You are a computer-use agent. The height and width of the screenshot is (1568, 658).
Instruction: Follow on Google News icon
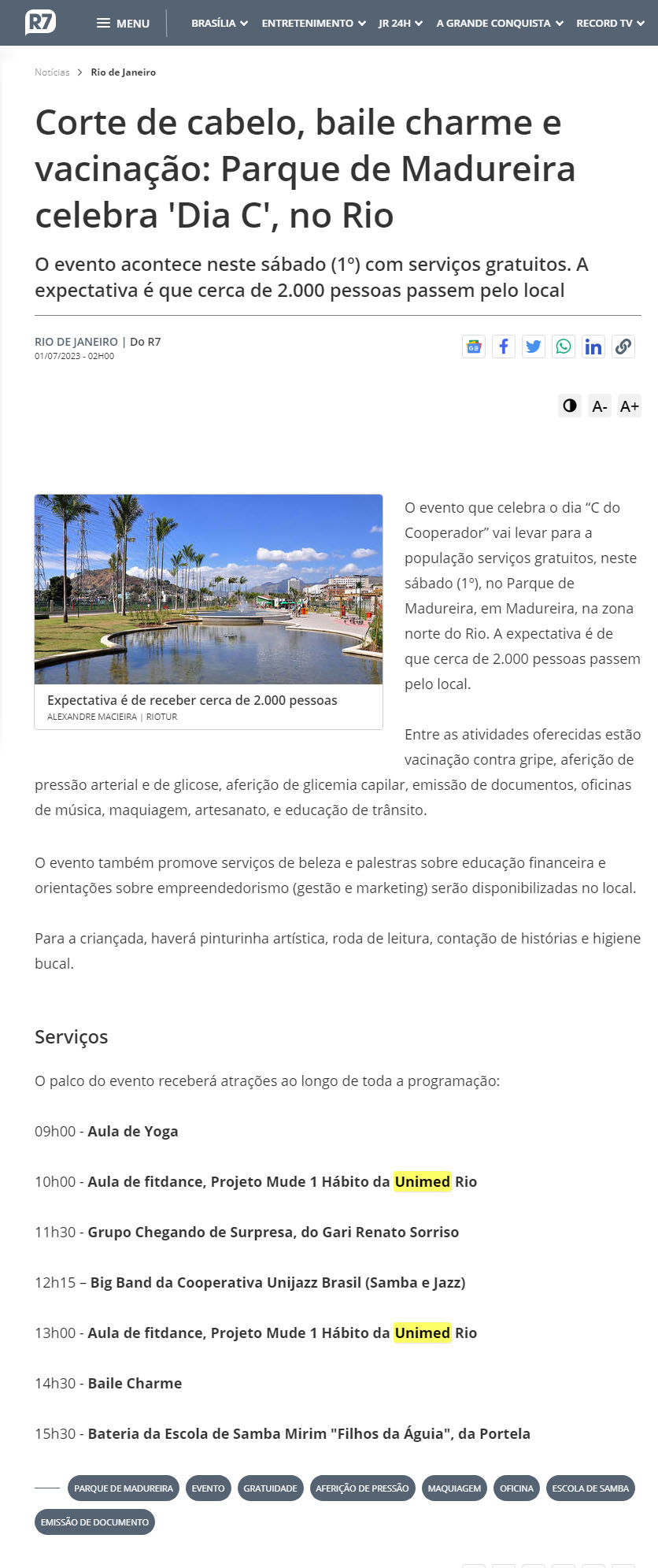[x=474, y=347]
